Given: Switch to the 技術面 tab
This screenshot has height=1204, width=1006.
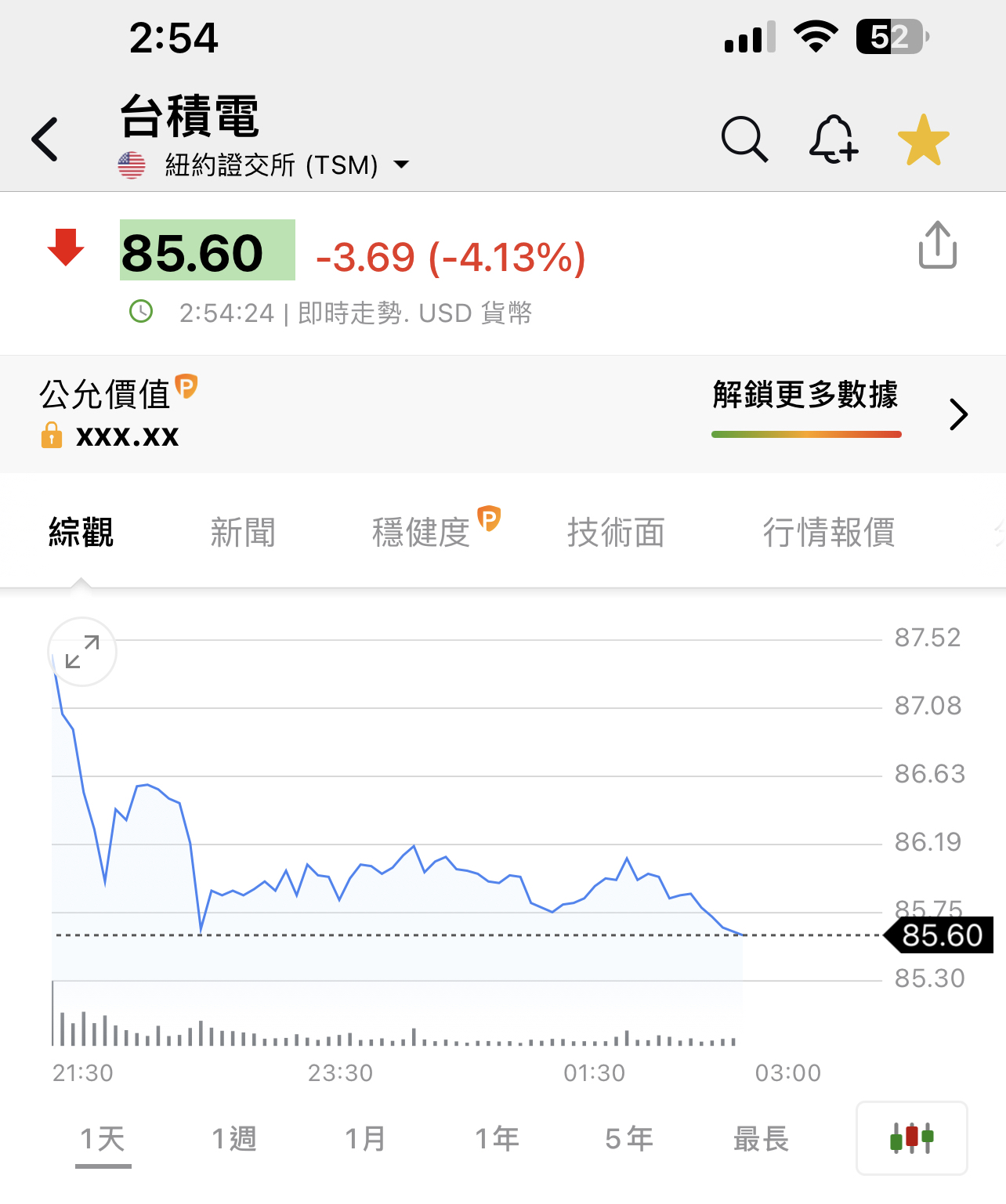Looking at the screenshot, I should 616,533.
